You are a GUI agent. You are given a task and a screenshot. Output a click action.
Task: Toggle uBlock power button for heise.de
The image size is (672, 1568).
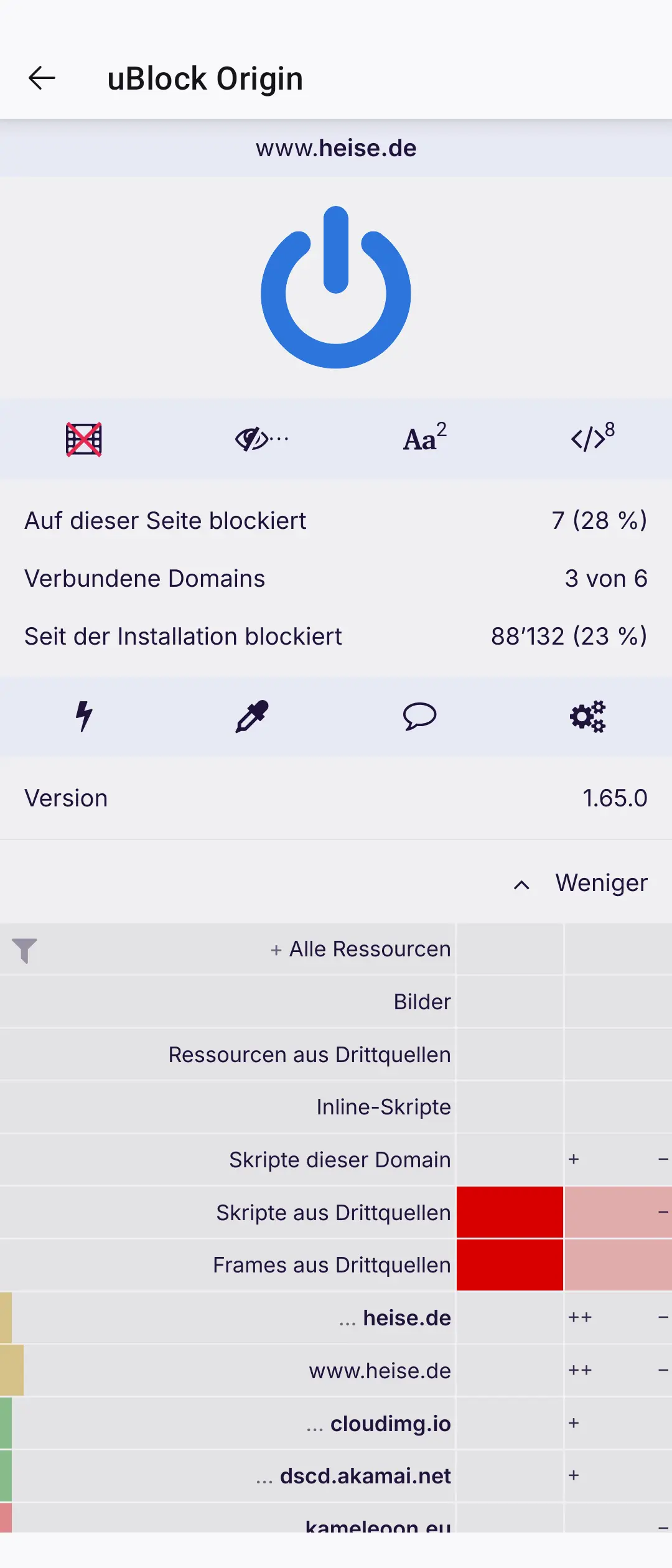coord(336,287)
